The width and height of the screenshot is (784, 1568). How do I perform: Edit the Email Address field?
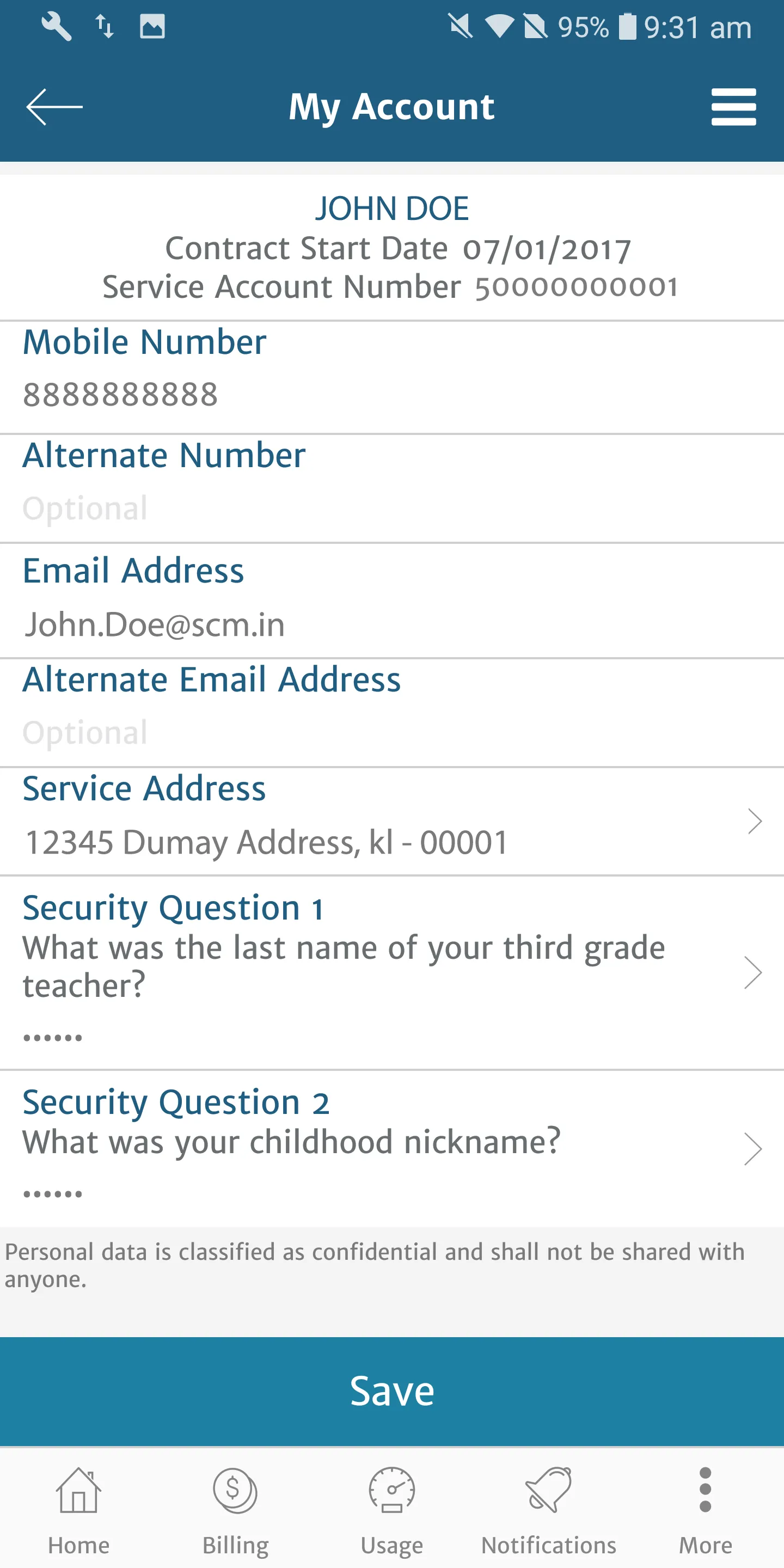(x=243, y=624)
